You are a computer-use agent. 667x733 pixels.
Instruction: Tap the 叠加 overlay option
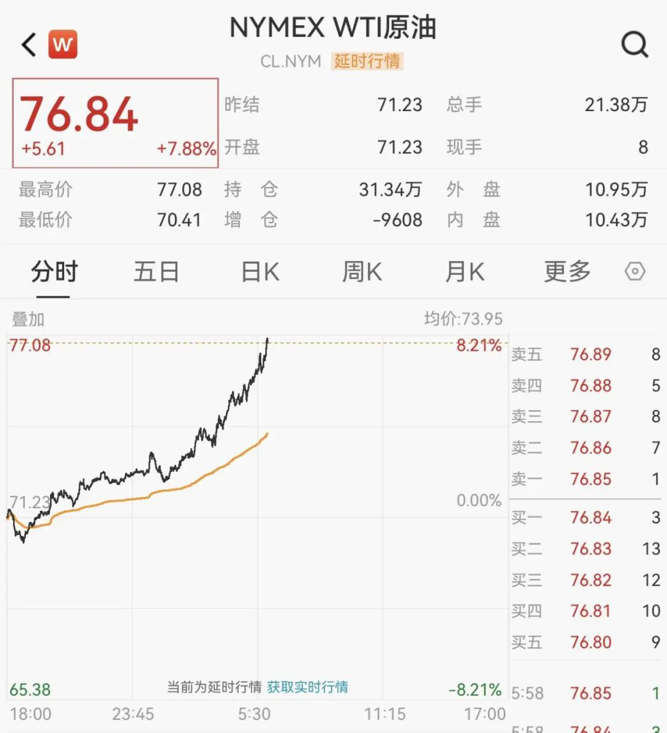28,320
